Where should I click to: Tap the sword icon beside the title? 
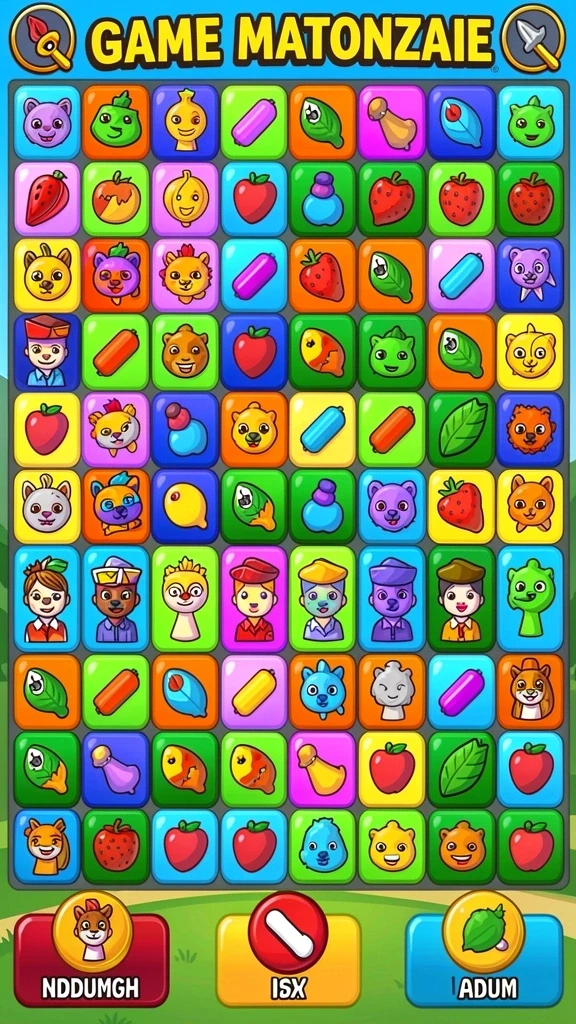[533, 39]
